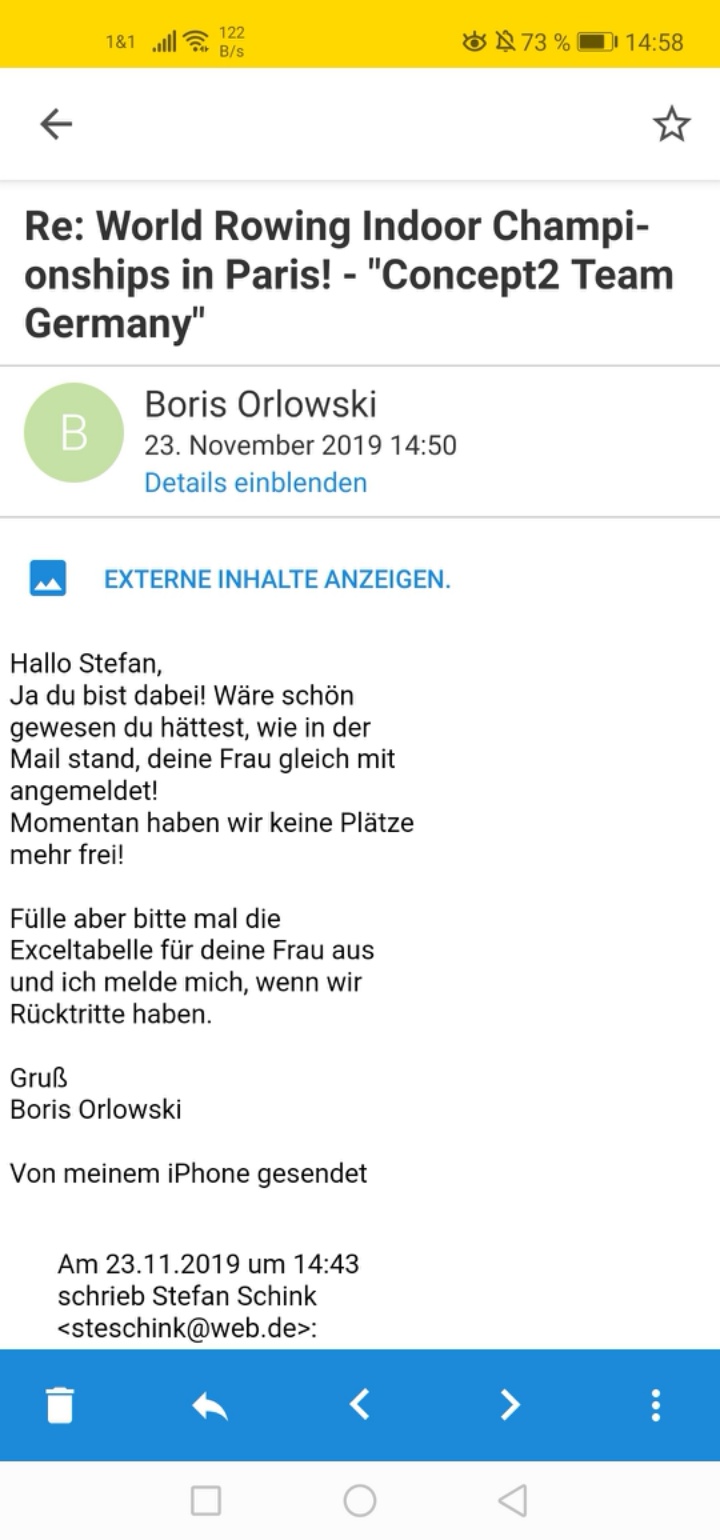Show external content via 'Externe Inhalte anzeigen'
Screen dimensions: 720x1540
277,579
